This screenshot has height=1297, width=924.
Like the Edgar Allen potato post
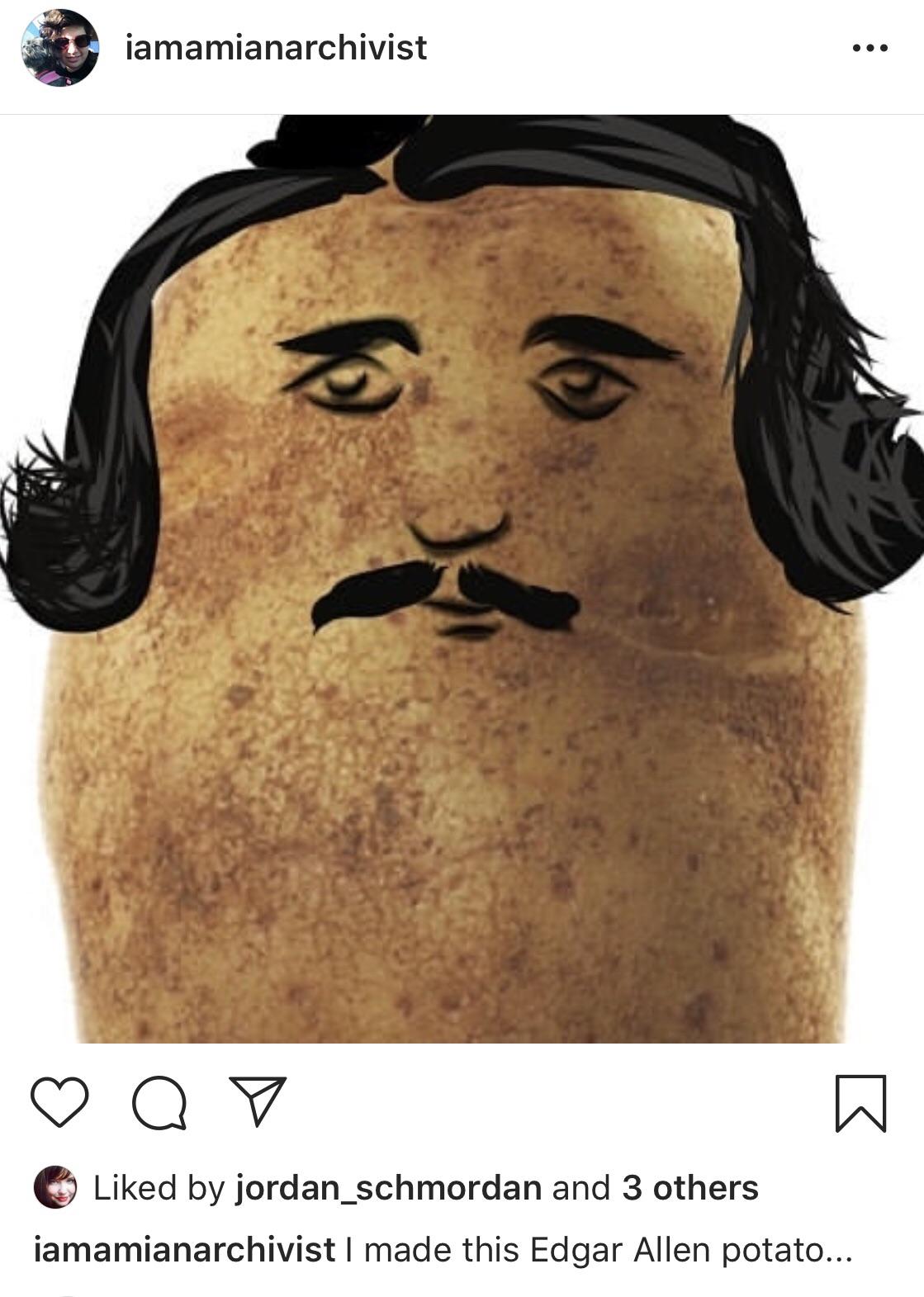[x=59, y=1103]
